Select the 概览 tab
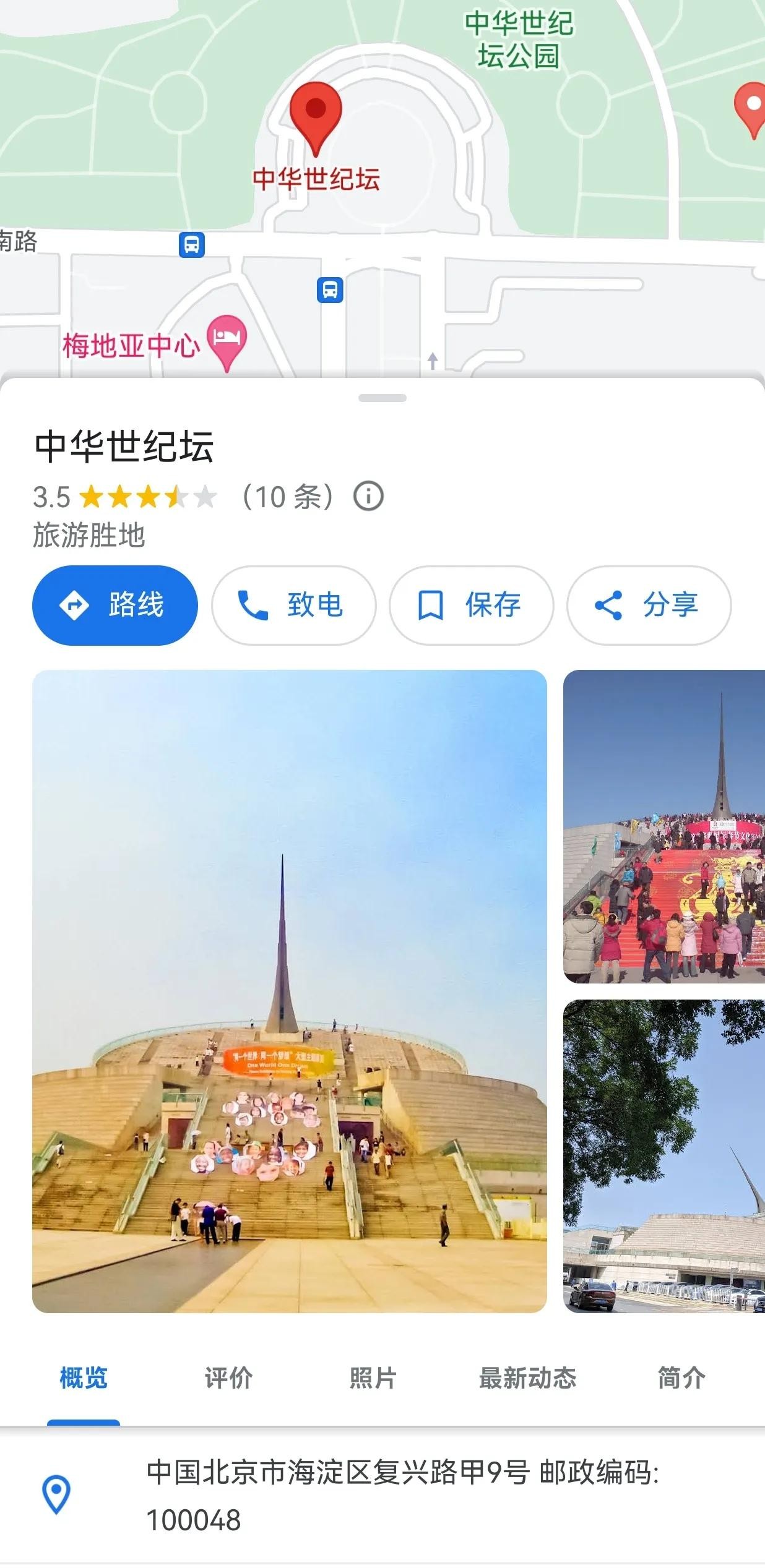 tap(84, 1378)
